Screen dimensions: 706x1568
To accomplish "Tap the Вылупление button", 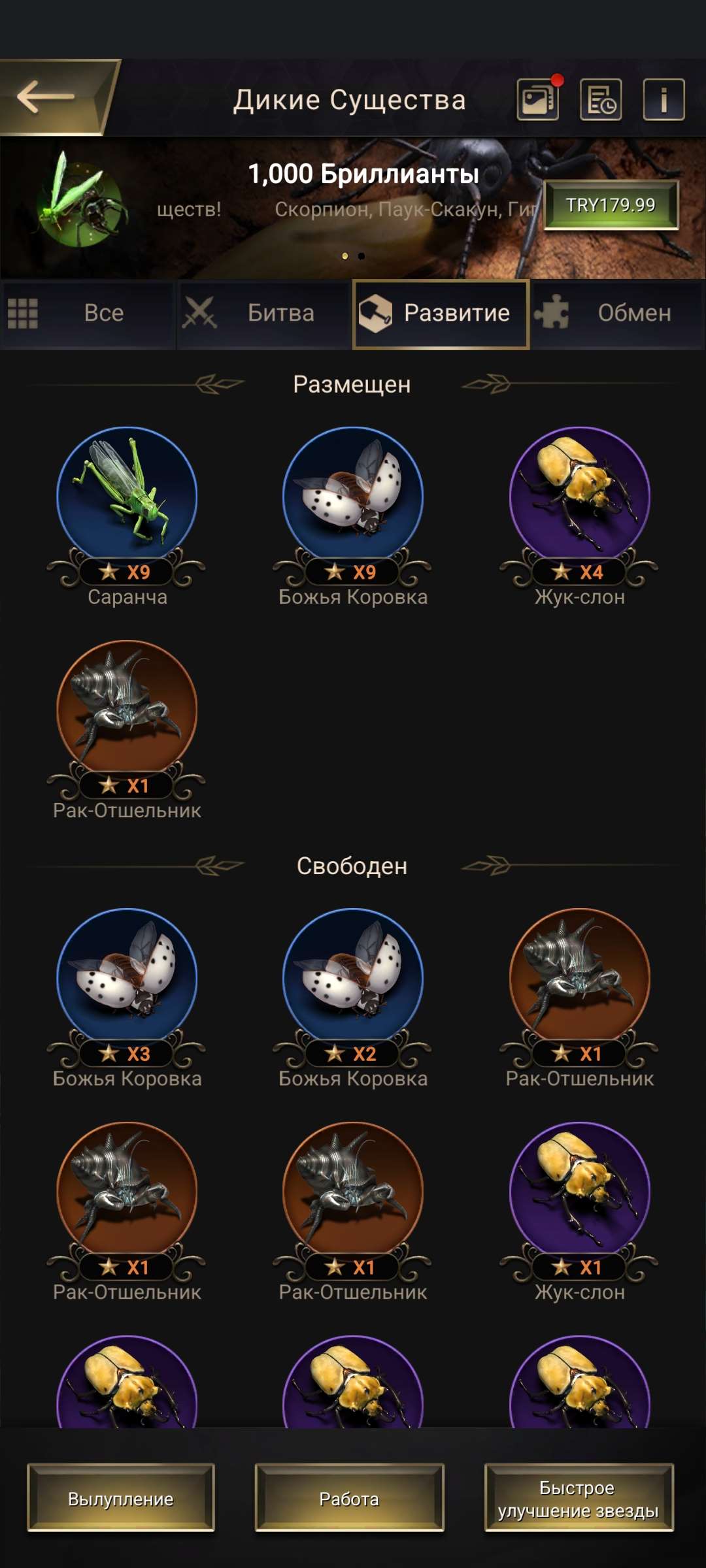I will pos(121,1498).
